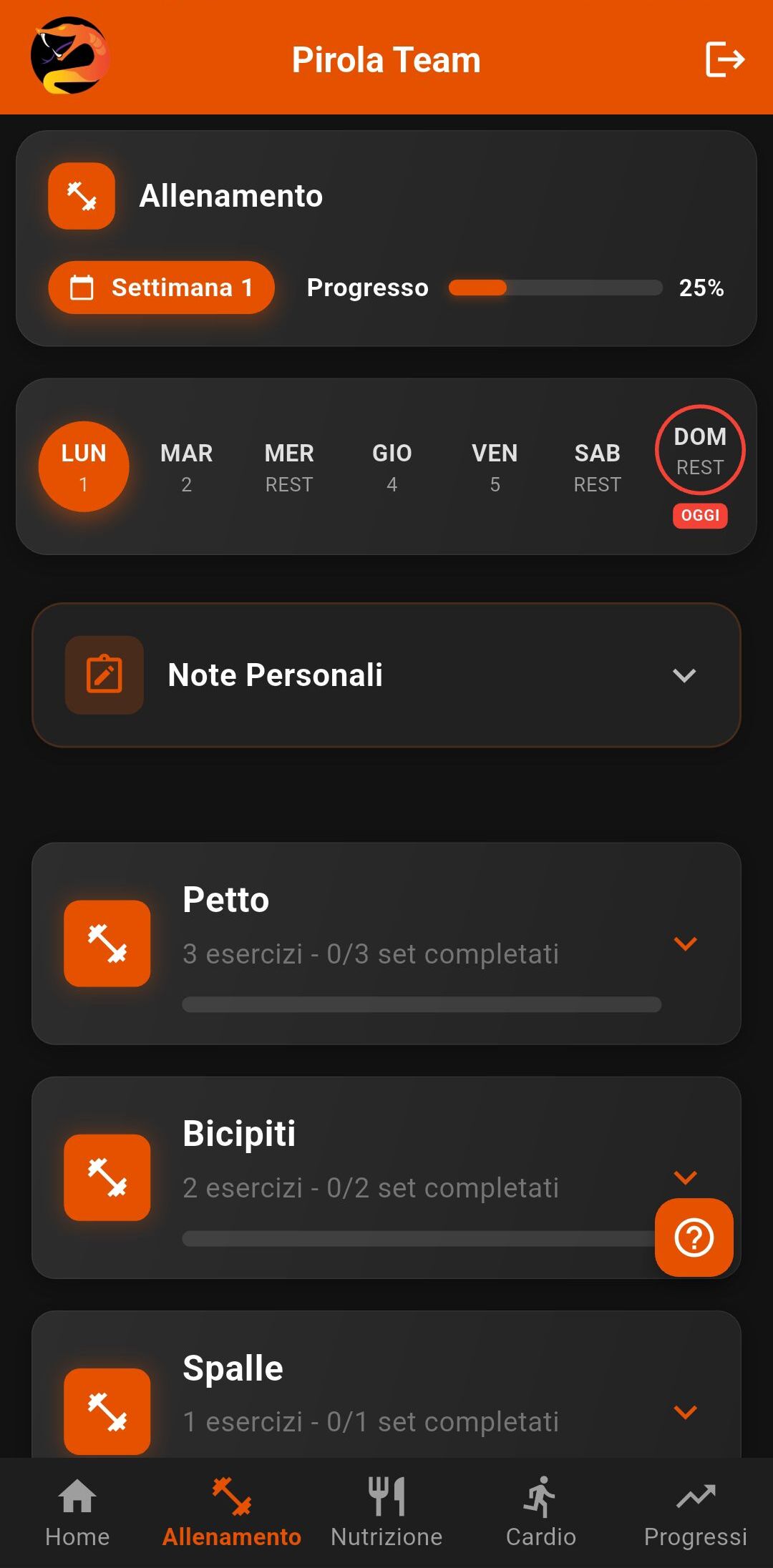Open the Cardio section
The height and width of the screenshot is (1568, 773).
540,1514
